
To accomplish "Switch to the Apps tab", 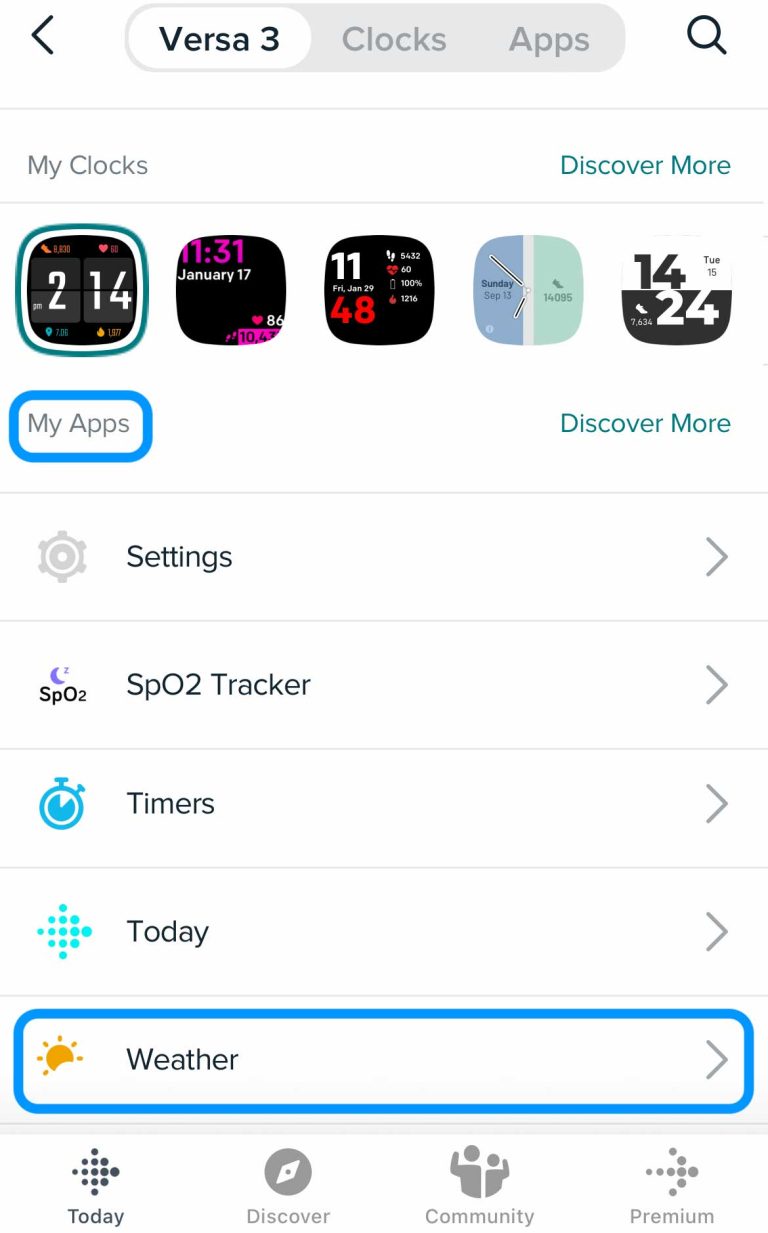I will tap(548, 38).
